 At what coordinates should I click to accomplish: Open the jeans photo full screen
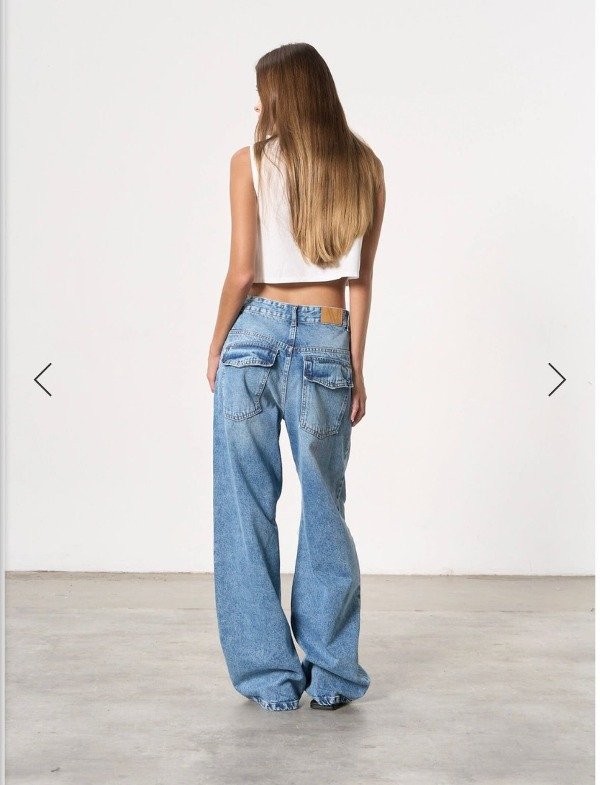click(x=299, y=392)
